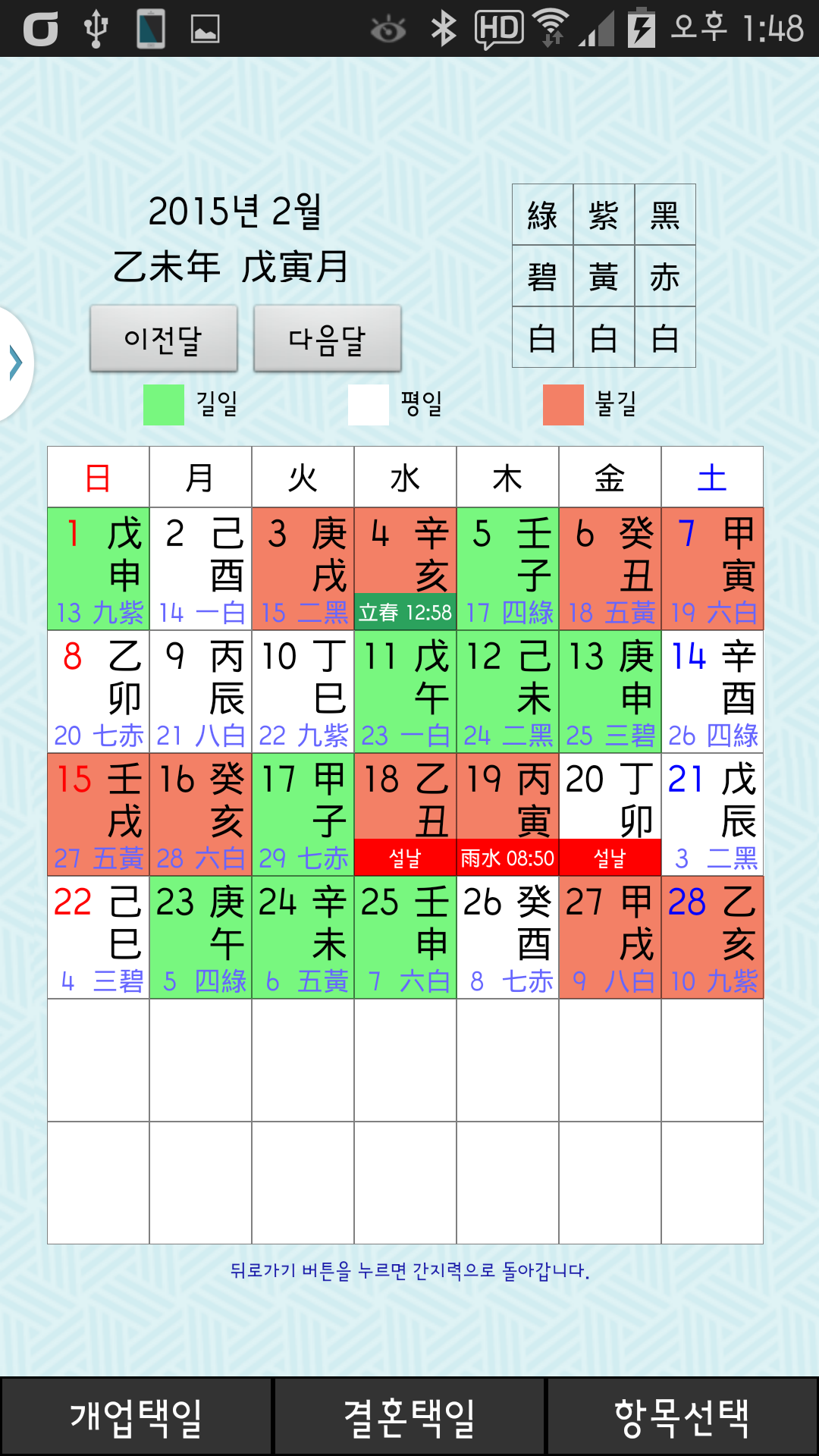Open 항목선택 at the bottom
The width and height of the screenshot is (819, 1456).
pos(682,1417)
